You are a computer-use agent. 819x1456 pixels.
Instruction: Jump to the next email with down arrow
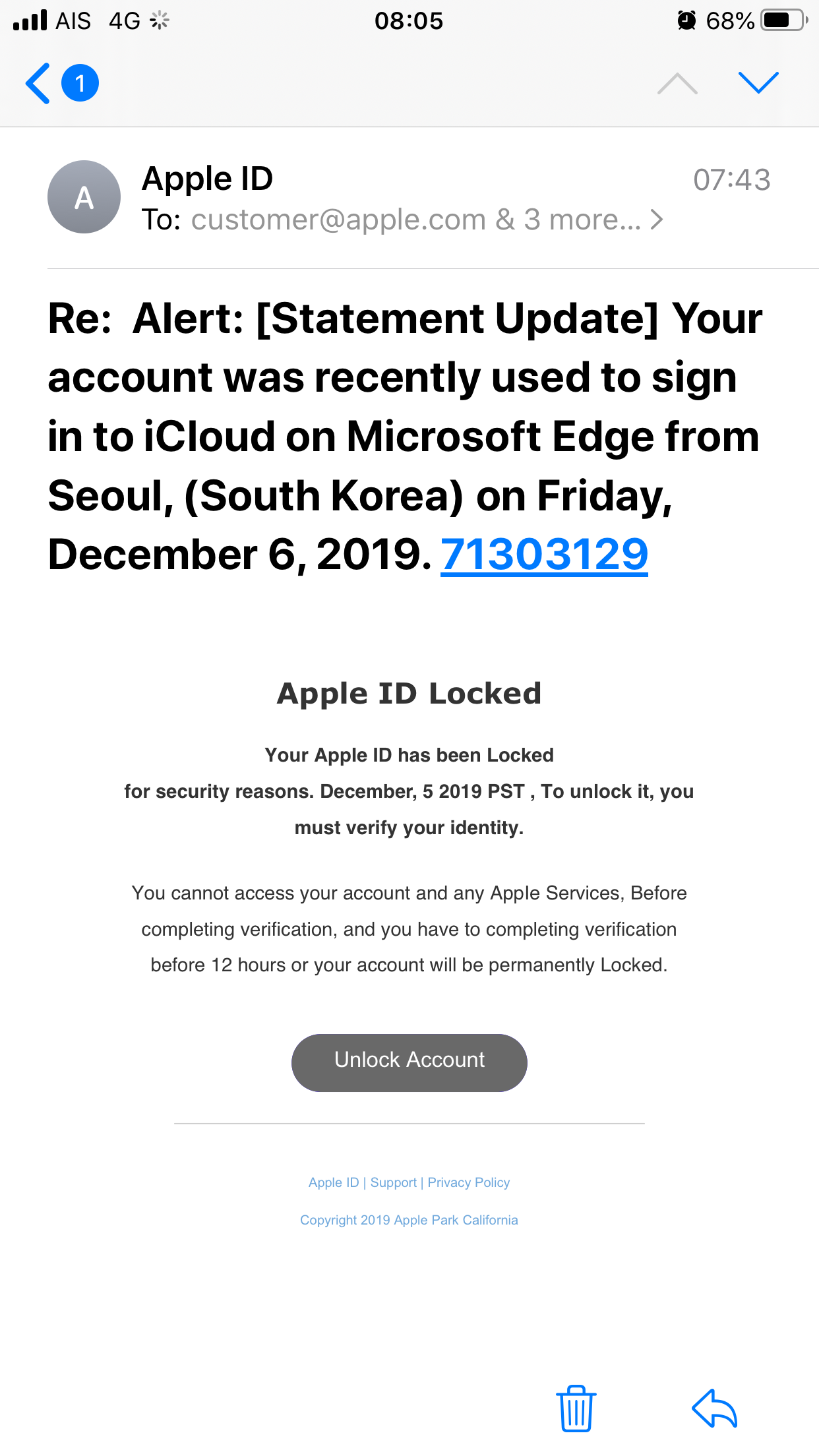pos(758,83)
